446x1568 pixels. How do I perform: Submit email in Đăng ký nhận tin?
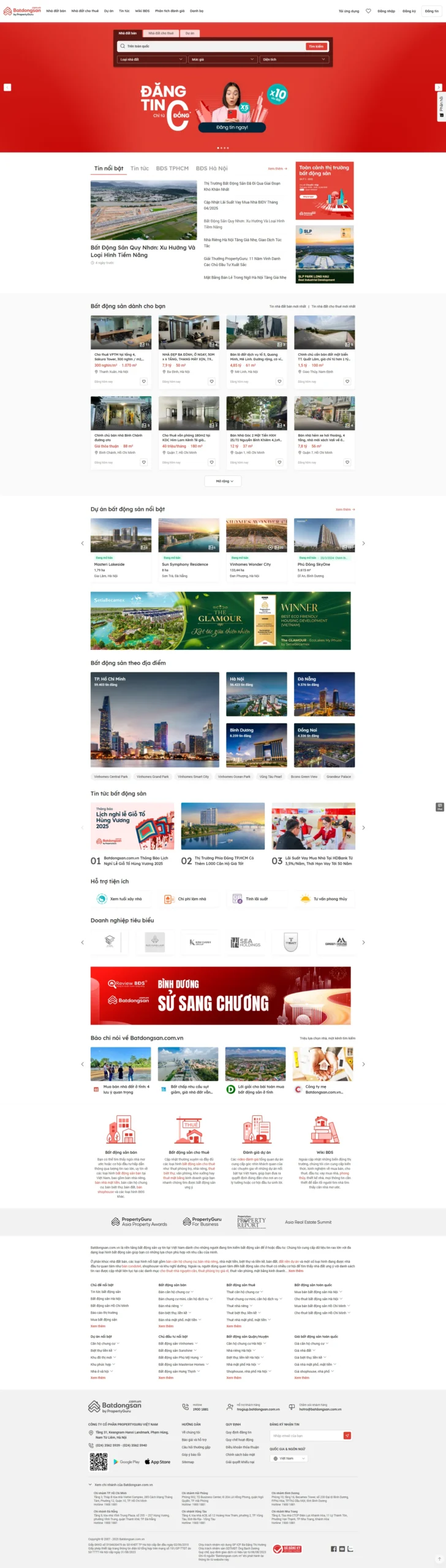click(347, 1436)
